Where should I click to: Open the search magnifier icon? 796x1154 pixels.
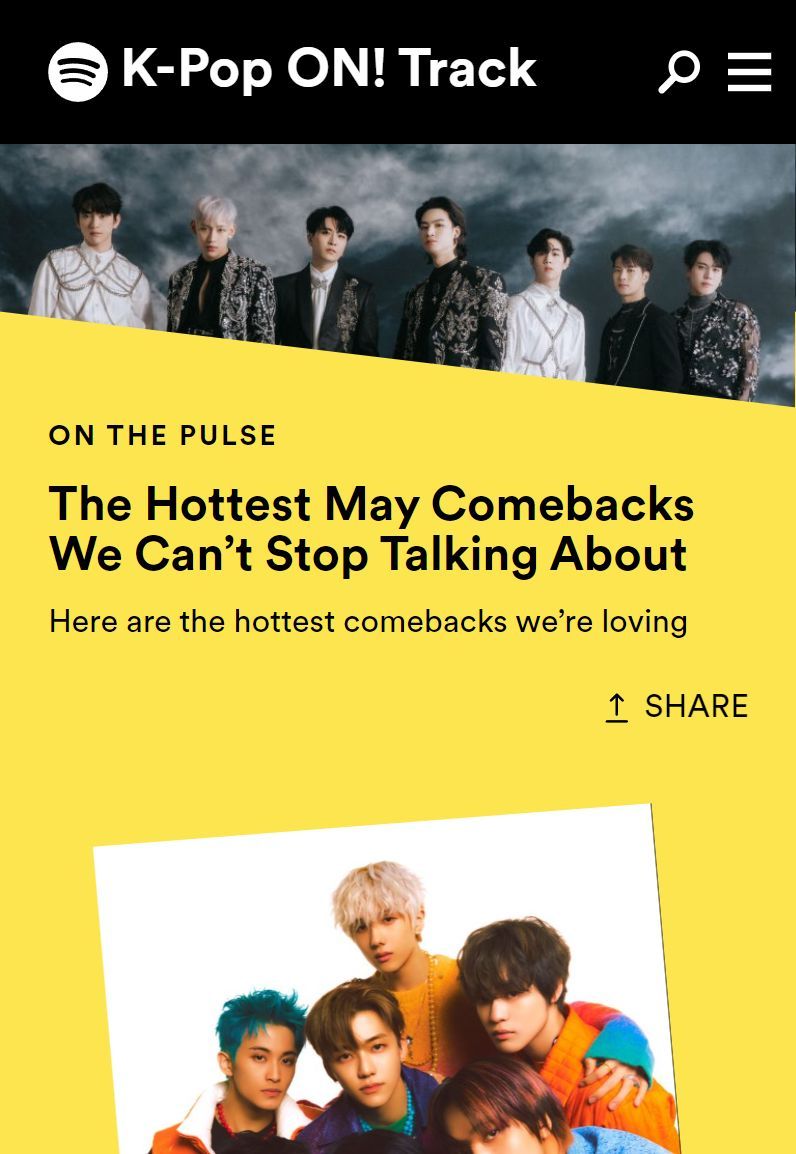tap(679, 72)
